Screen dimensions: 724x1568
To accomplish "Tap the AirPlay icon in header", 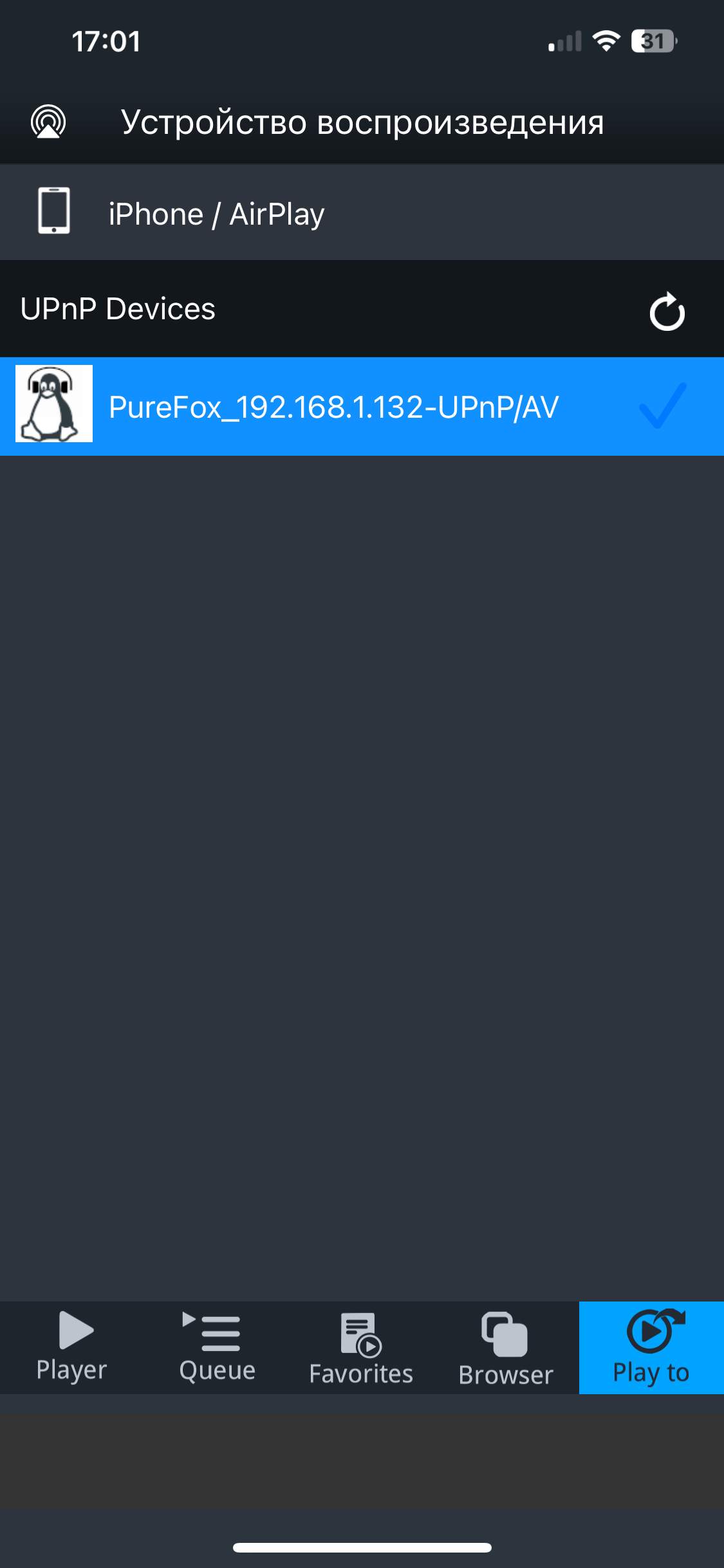I will (48, 122).
